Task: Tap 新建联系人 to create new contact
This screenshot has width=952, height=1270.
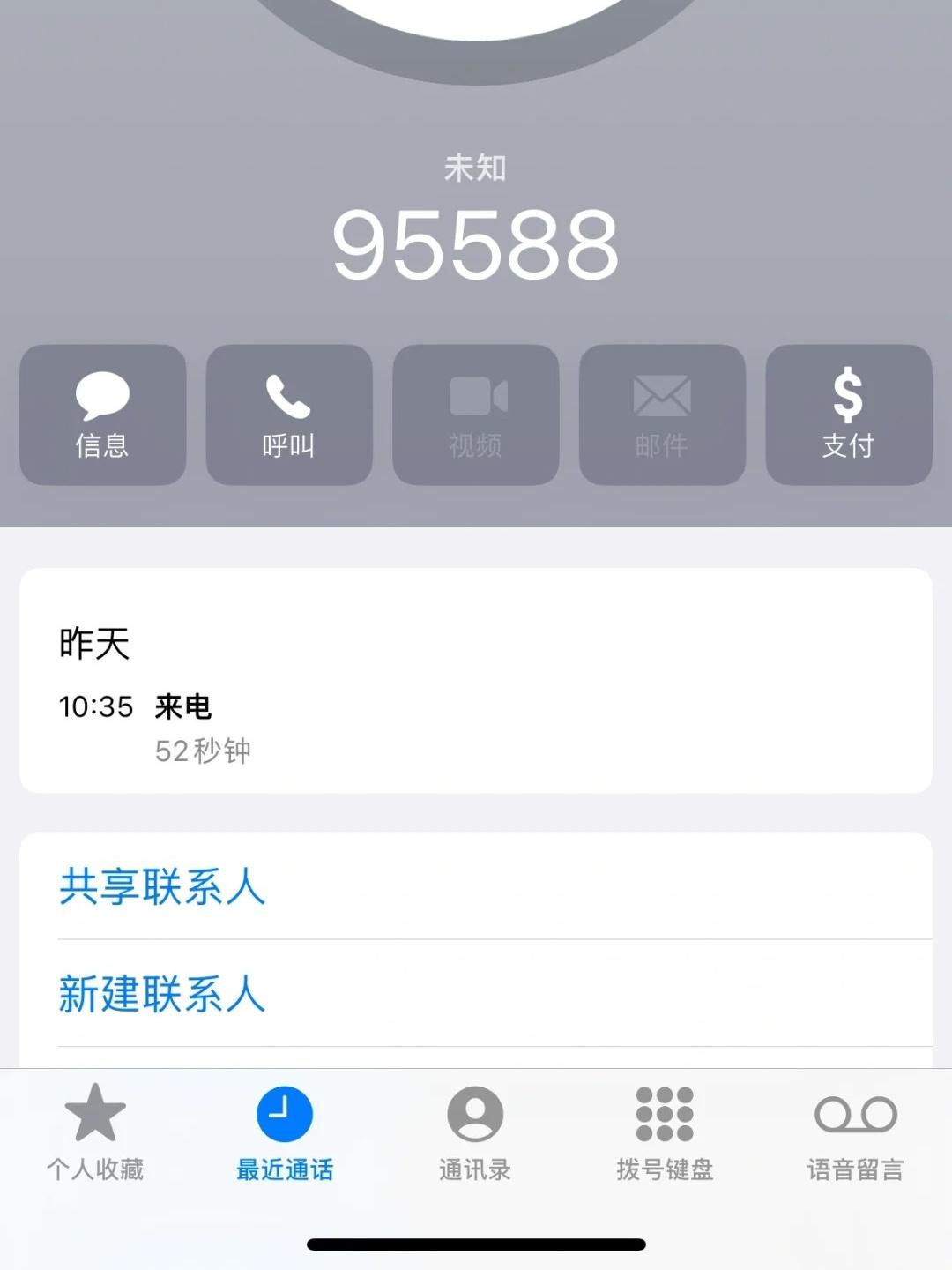Action: click(161, 996)
